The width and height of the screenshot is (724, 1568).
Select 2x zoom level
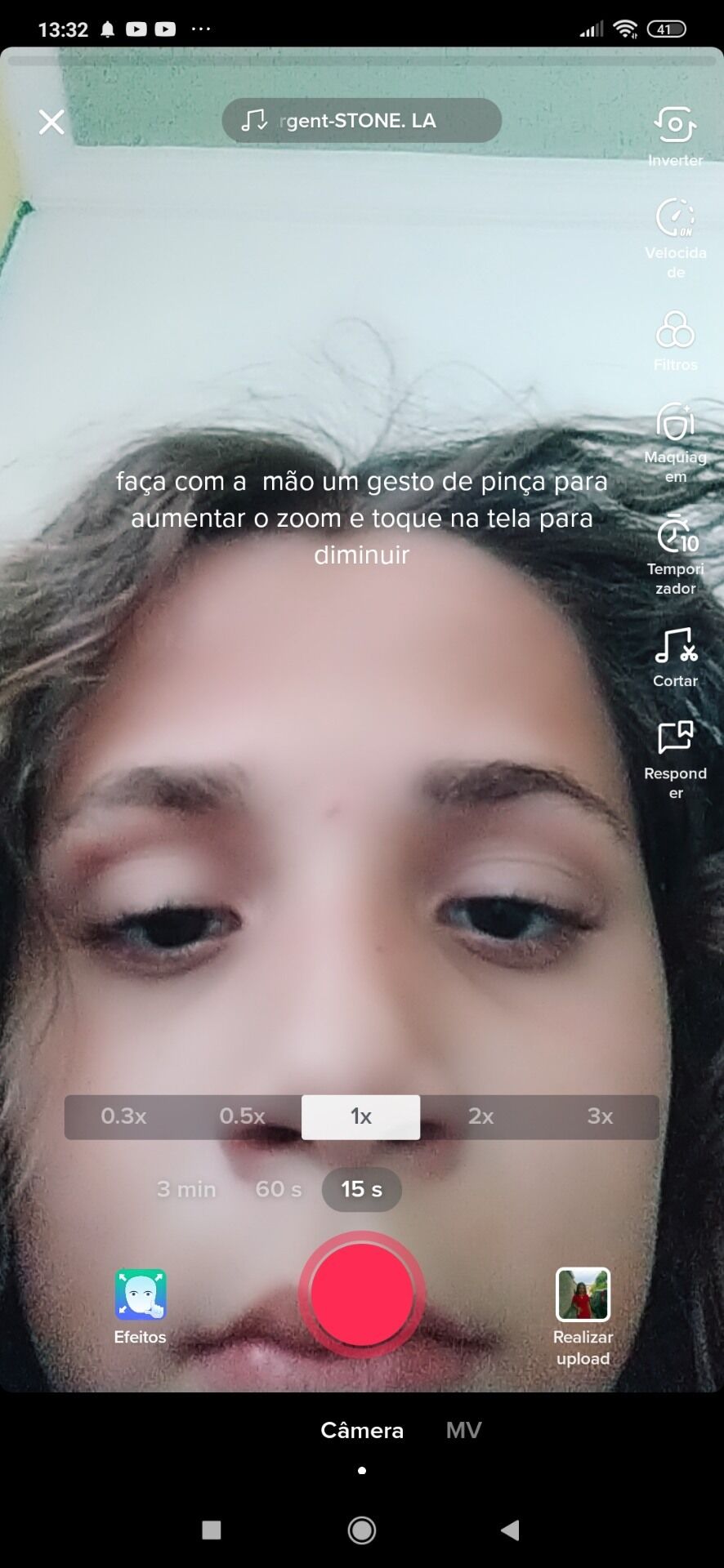[x=480, y=1116]
